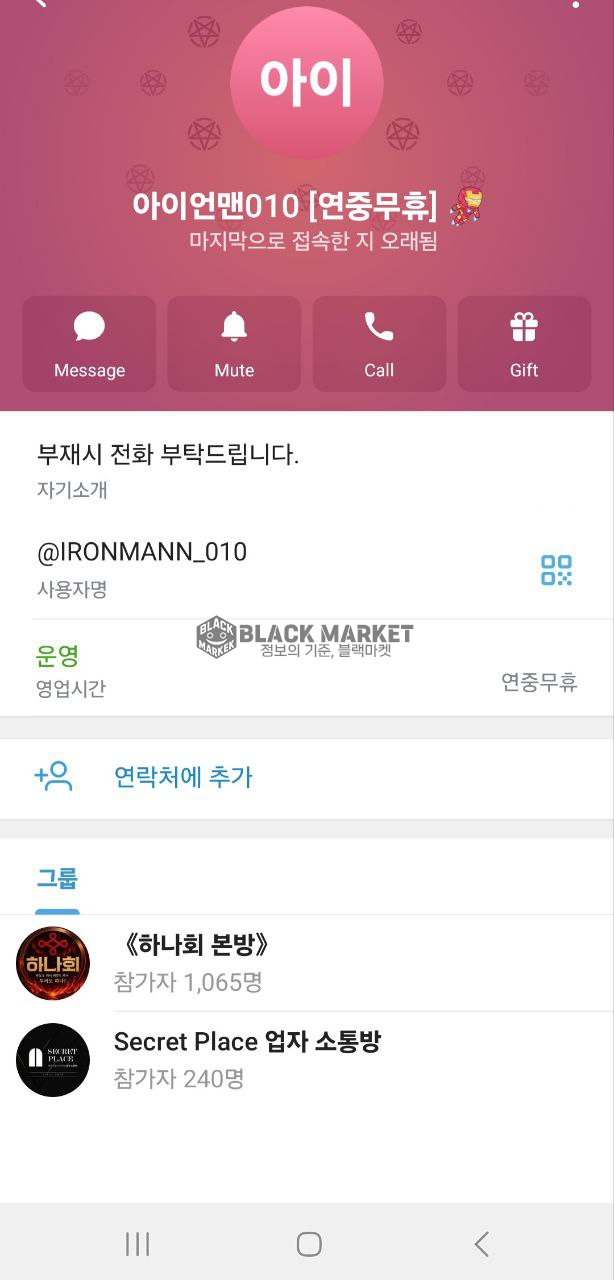Screen dimensions: 614x1280
Task: Open Secret Place 업자 소통방 group
Action: (x=300, y=1059)
